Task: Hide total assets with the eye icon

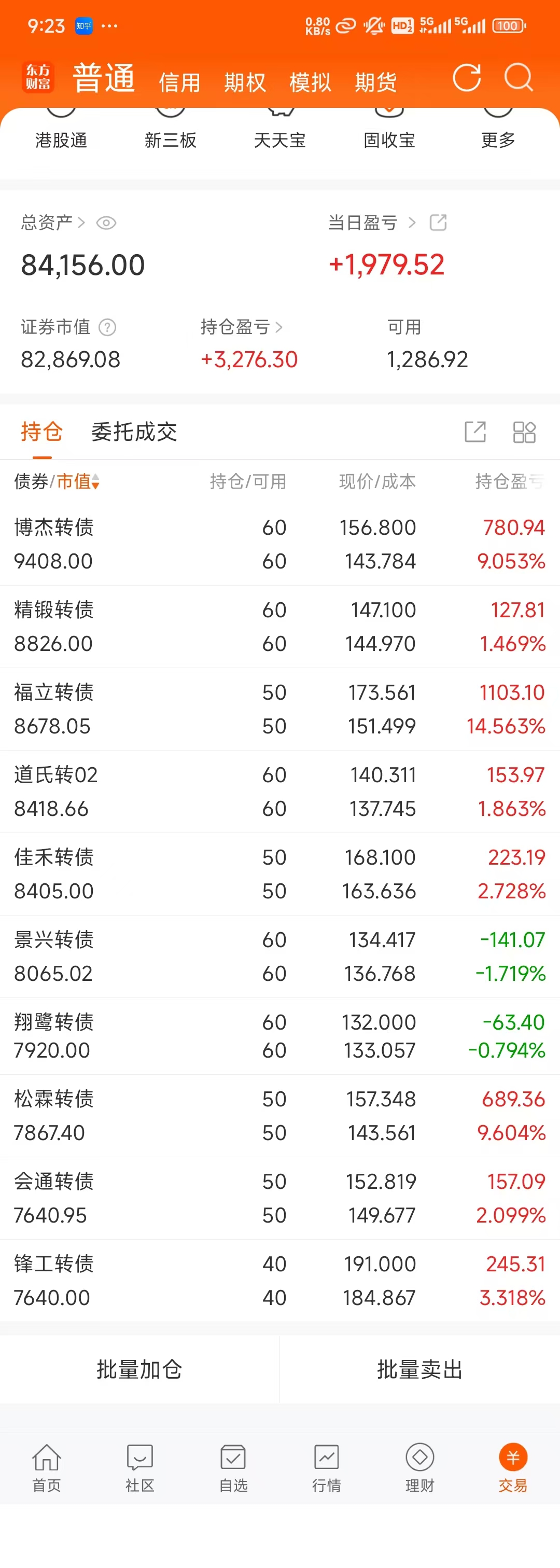Action: click(x=106, y=223)
